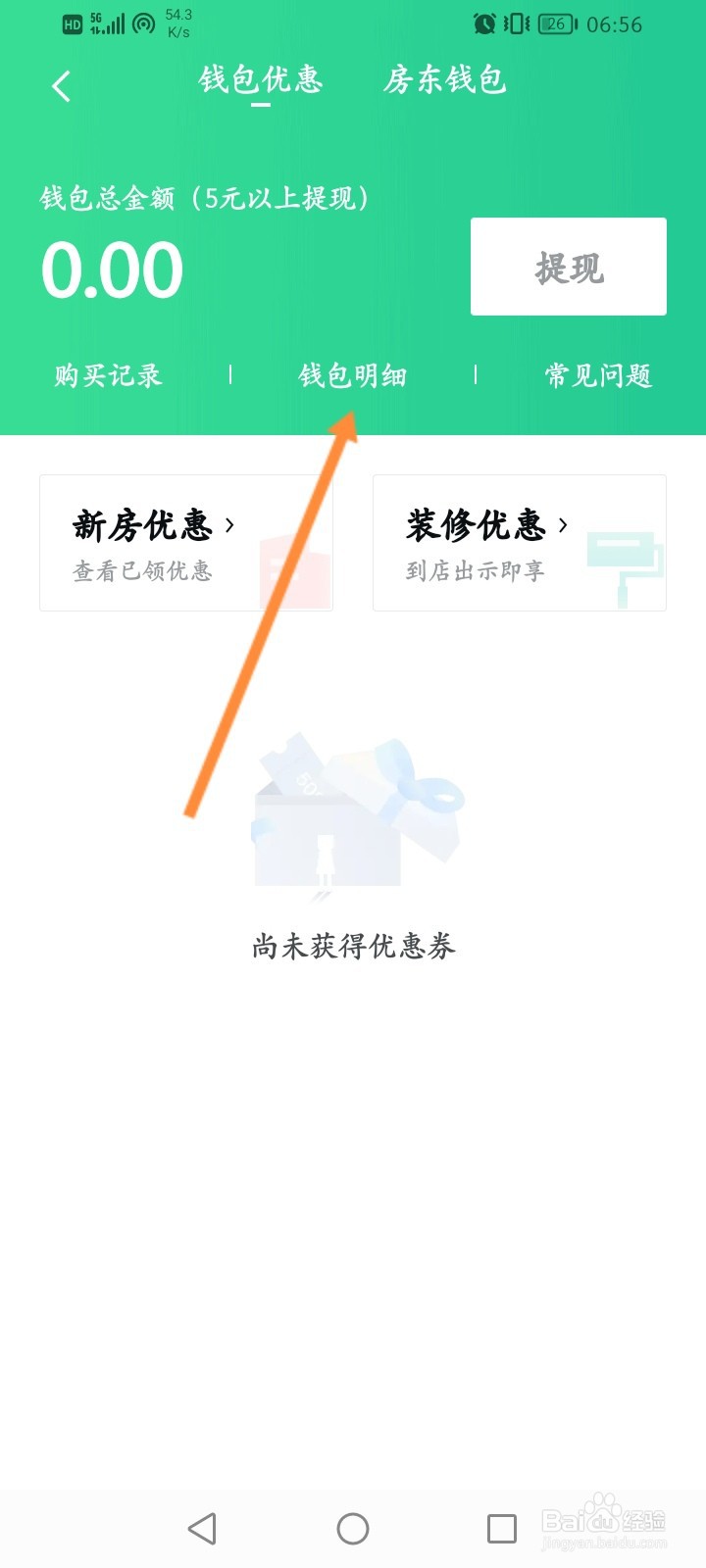Tap the alarm clock icon in status bar

(x=484, y=24)
